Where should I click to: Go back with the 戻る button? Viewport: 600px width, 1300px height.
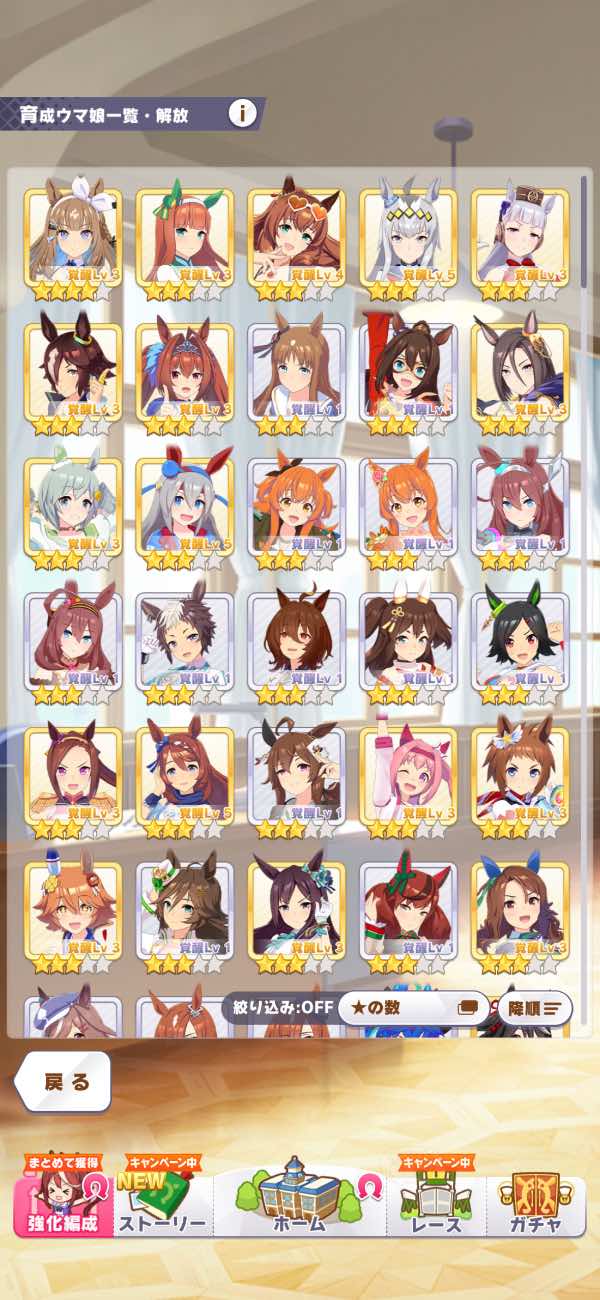[x=66, y=1082]
